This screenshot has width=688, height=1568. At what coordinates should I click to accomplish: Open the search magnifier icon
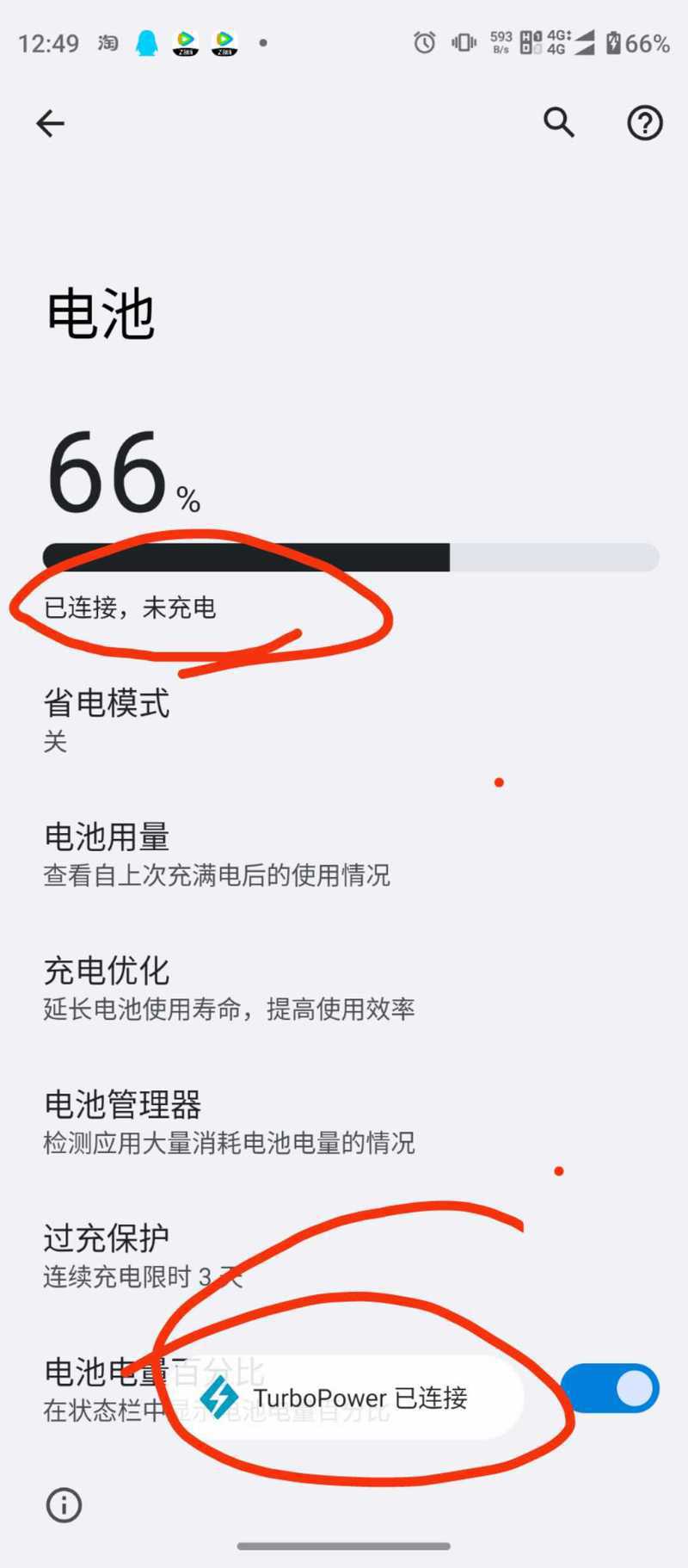coord(559,123)
